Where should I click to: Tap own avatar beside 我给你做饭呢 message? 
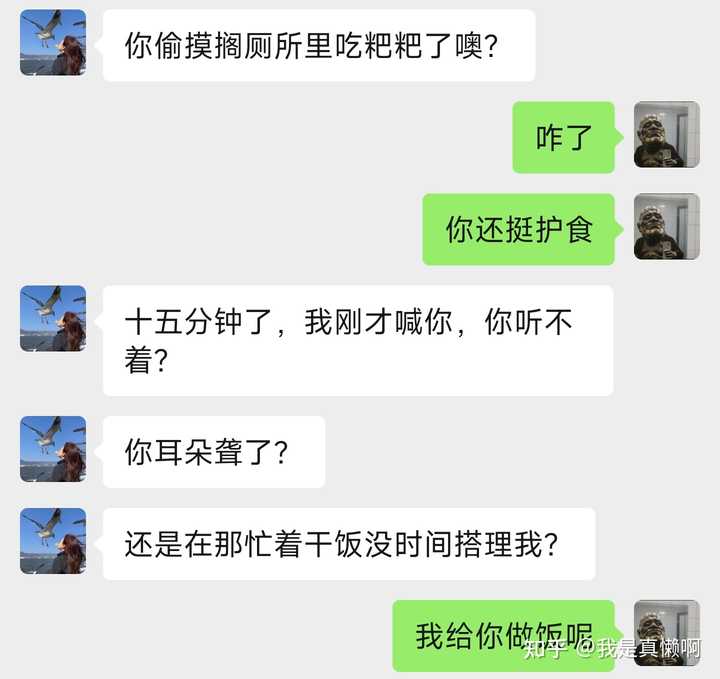667,633
